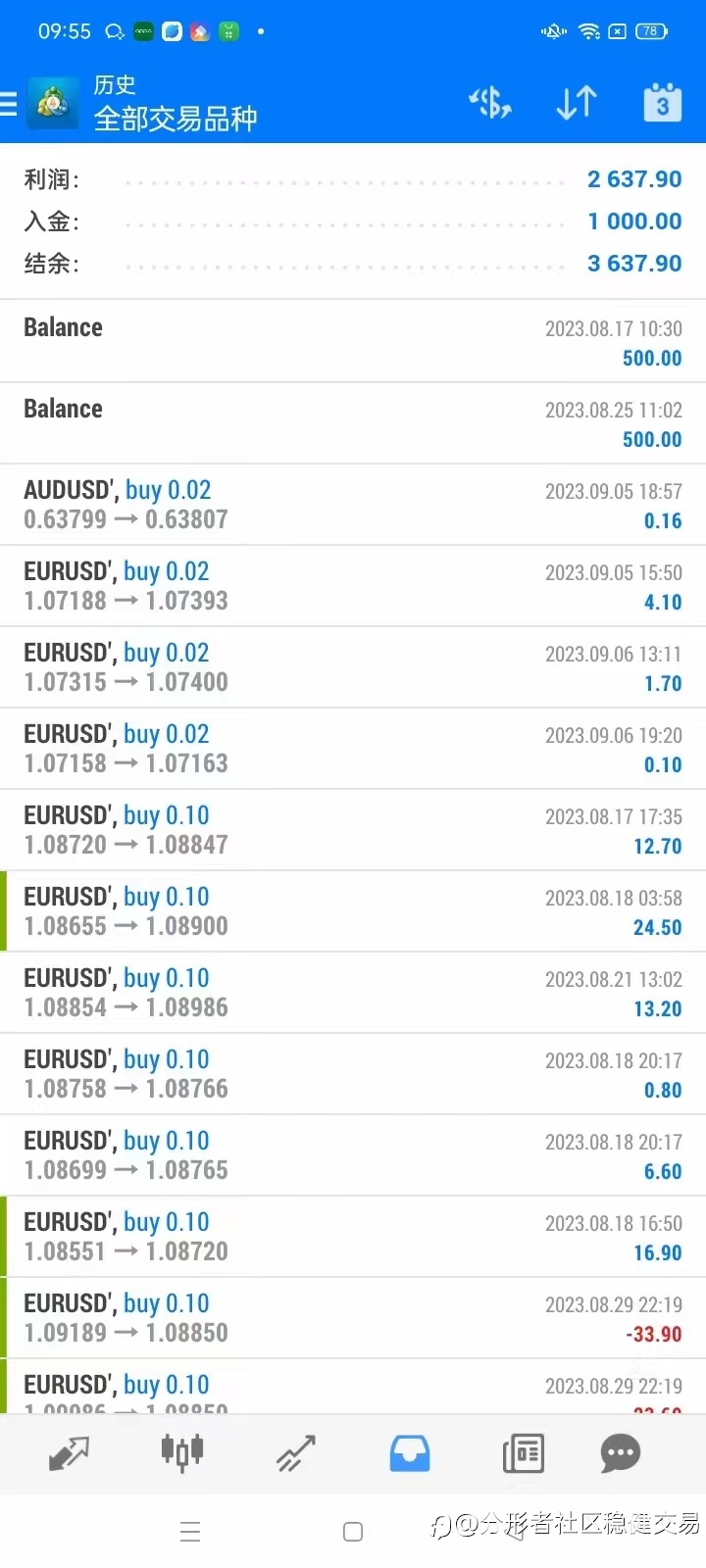Image resolution: width=706 pixels, height=1568 pixels.
Task: Open the calendar date range picker
Action: tap(663, 102)
